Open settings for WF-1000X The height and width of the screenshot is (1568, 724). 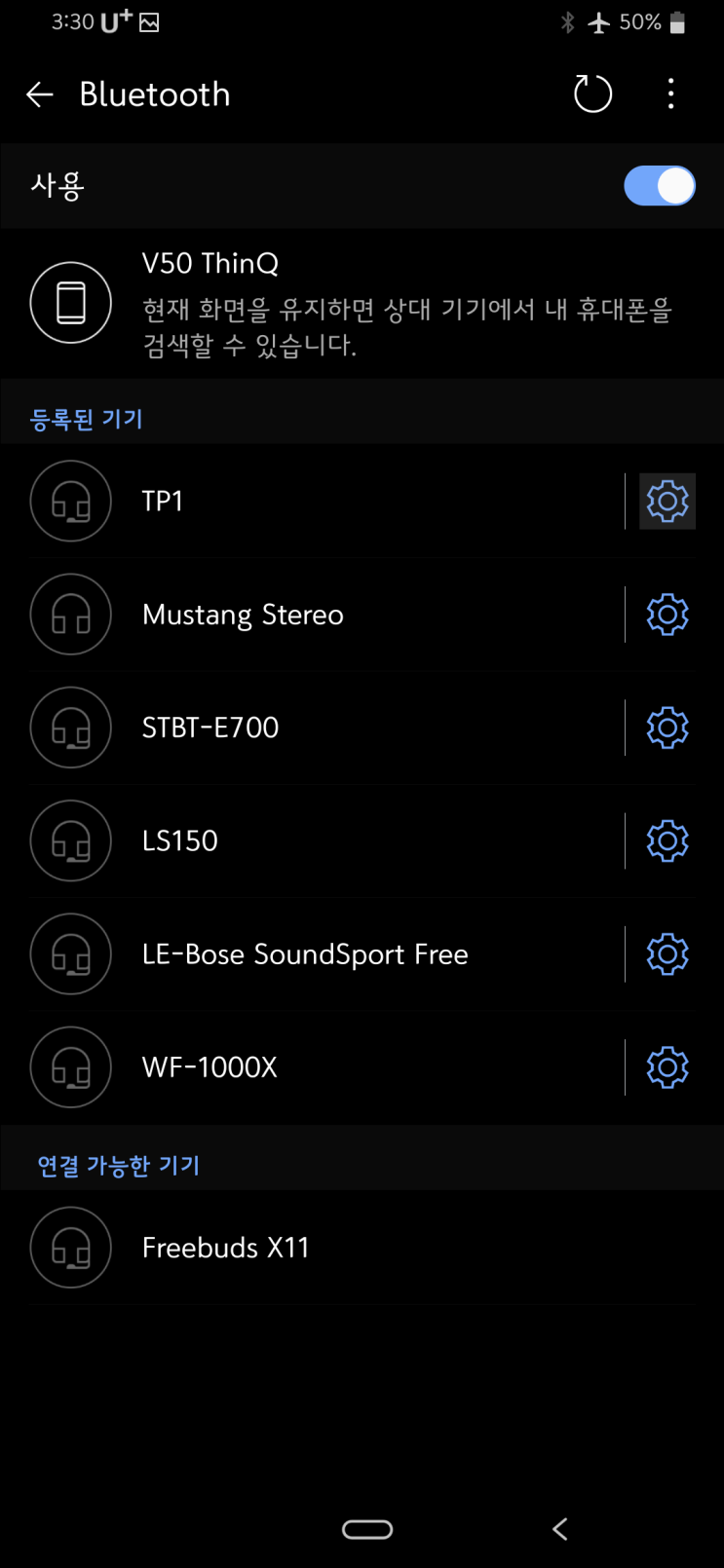(667, 1067)
